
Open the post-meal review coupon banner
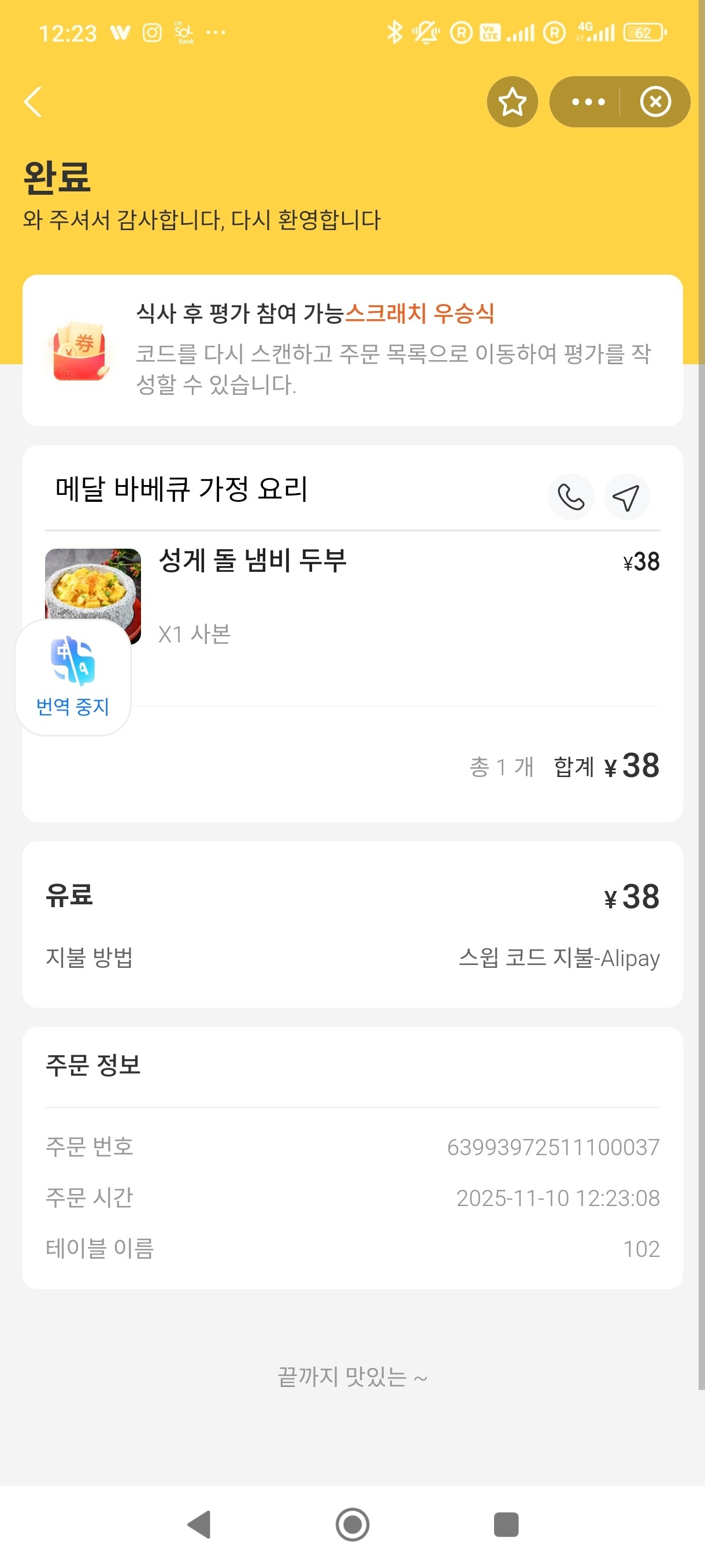point(352,350)
